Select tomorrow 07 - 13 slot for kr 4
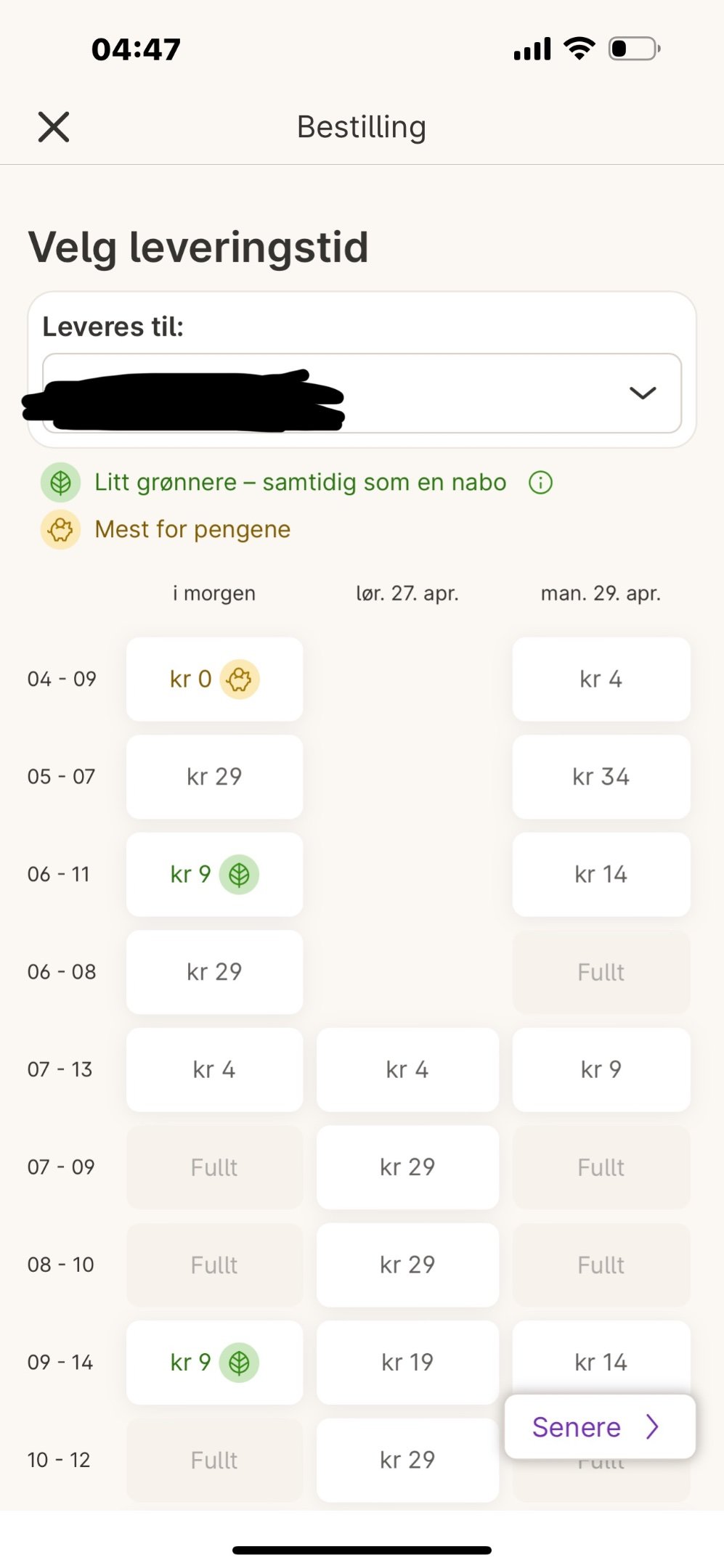The width and height of the screenshot is (724, 1568). 214,1069
